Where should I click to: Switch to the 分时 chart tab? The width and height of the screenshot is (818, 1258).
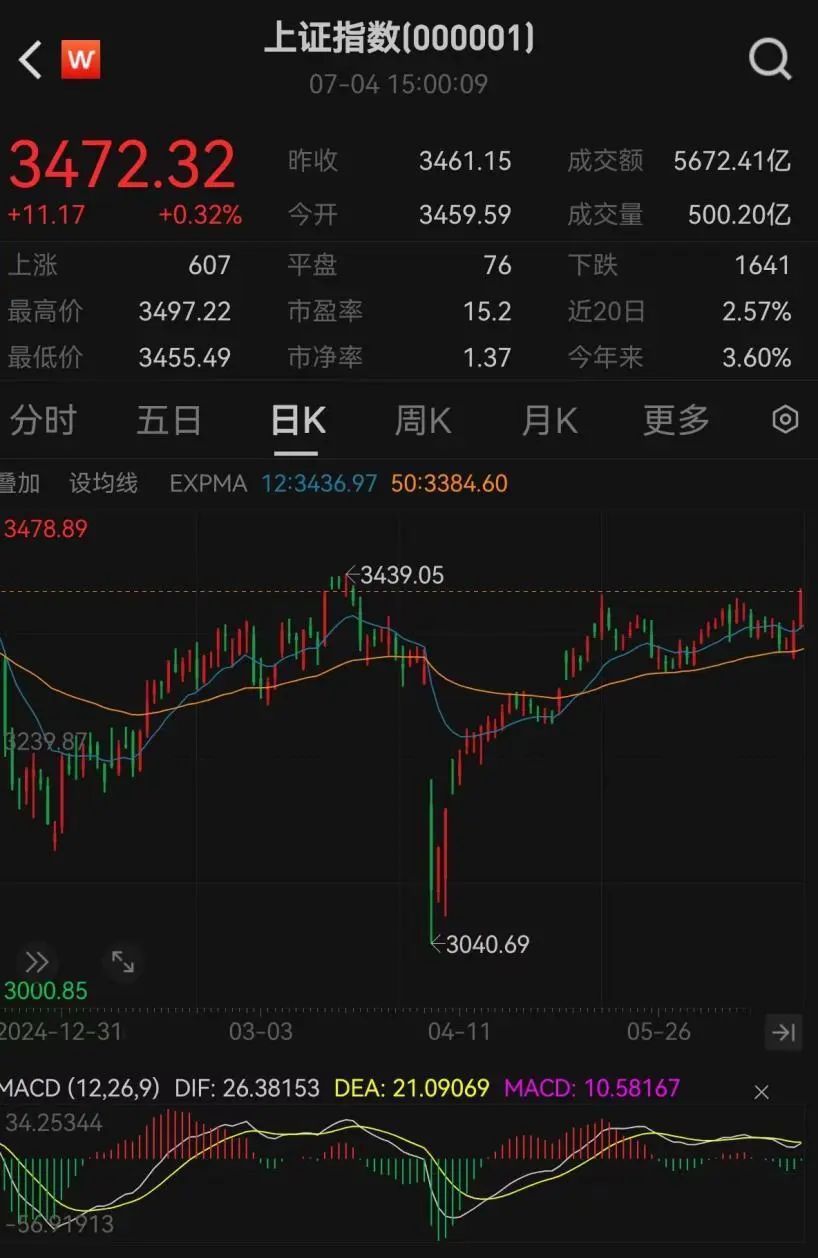pyautogui.click(x=43, y=421)
